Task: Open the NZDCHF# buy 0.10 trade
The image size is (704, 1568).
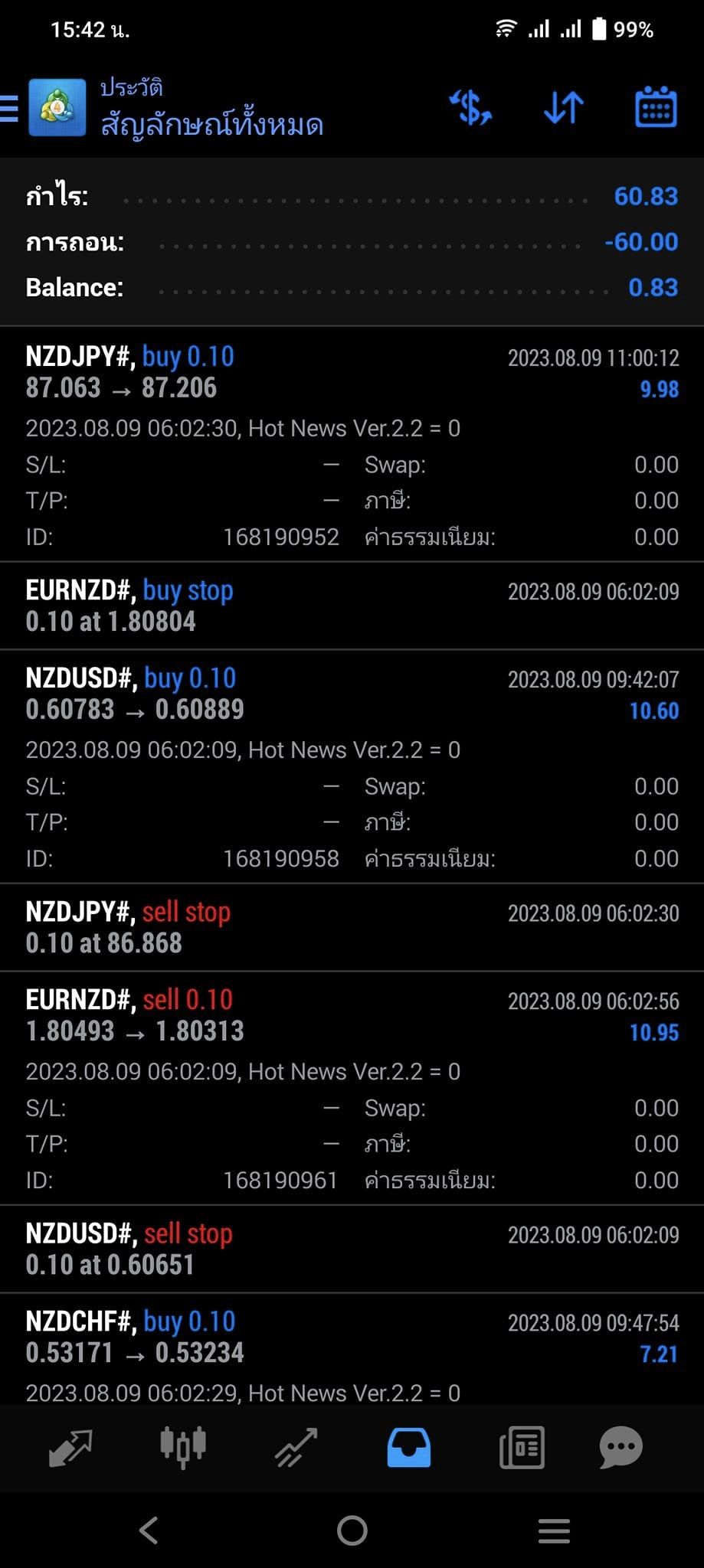Action: point(352,1349)
